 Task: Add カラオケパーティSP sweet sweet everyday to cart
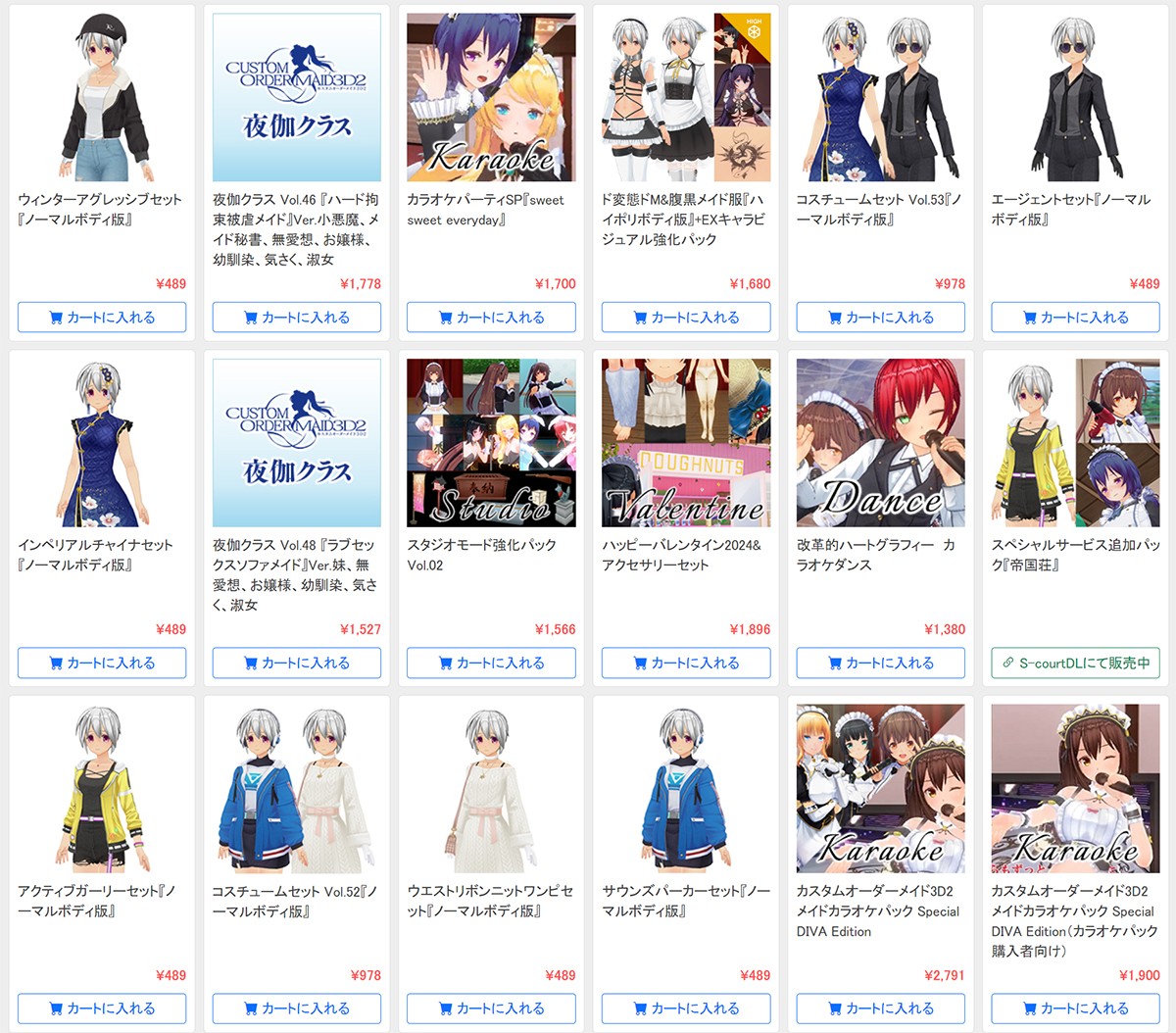coord(491,318)
